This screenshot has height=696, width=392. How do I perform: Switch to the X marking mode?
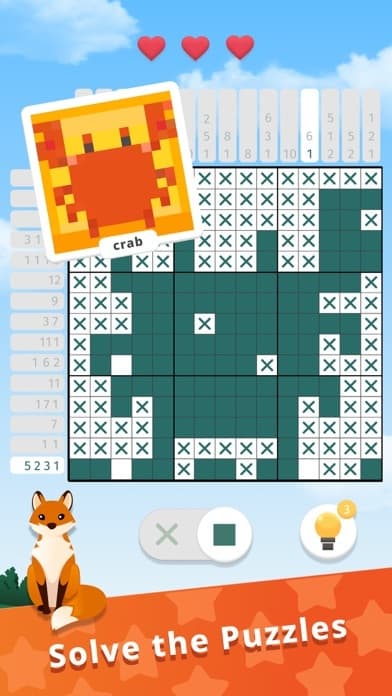(167, 534)
